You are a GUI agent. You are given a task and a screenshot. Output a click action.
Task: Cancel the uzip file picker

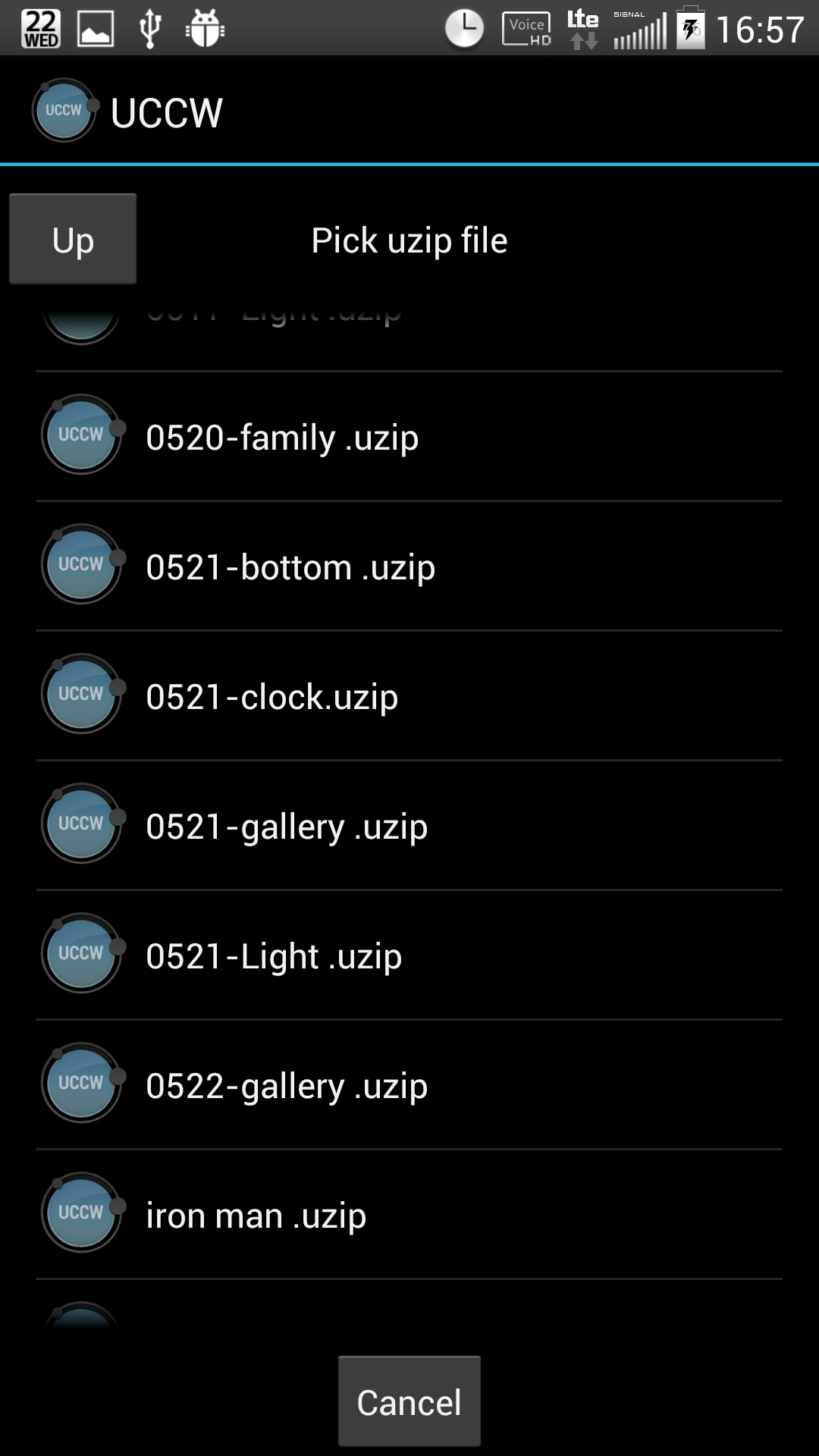[x=409, y=1401]
